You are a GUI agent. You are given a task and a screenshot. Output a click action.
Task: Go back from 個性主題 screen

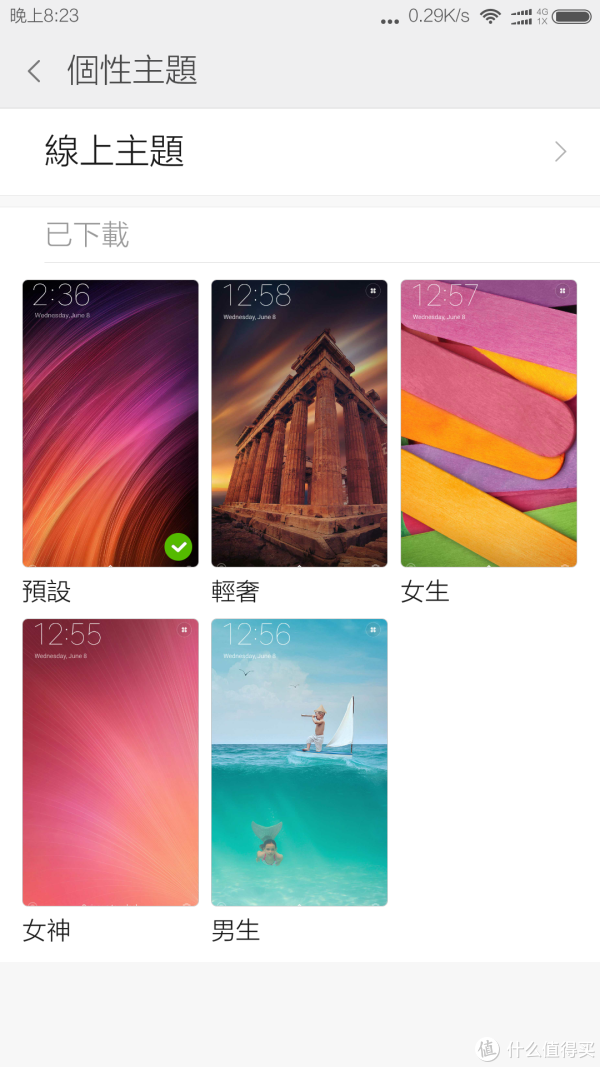point(34,71)
